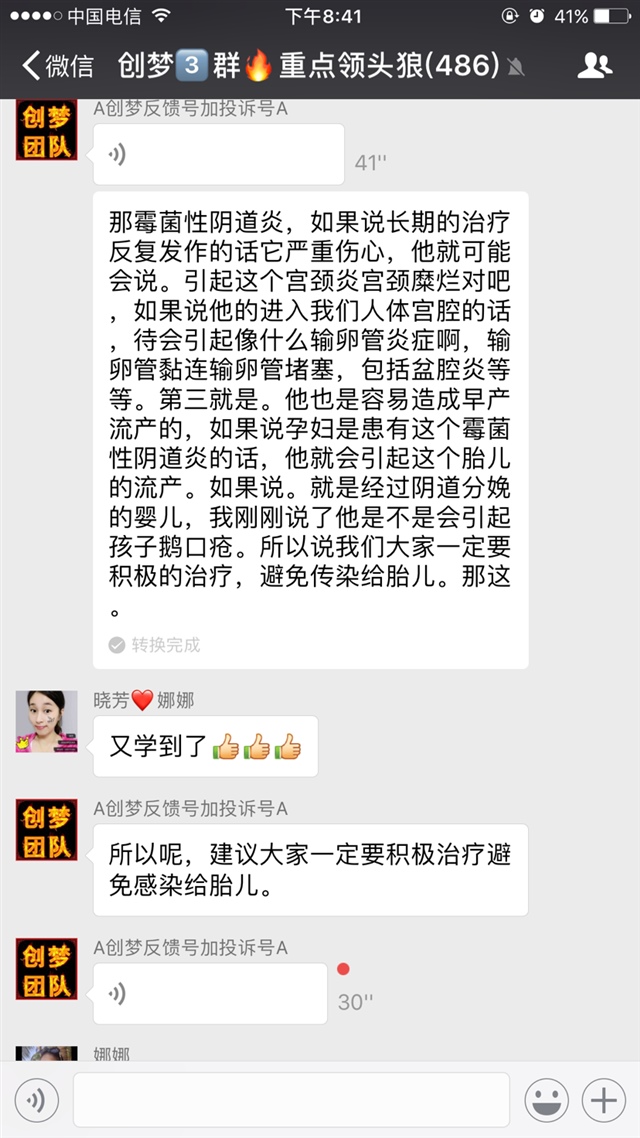Screen dimensions: 640x1138
Task: Tap the message text field
Action: (x=291, y=1101)
